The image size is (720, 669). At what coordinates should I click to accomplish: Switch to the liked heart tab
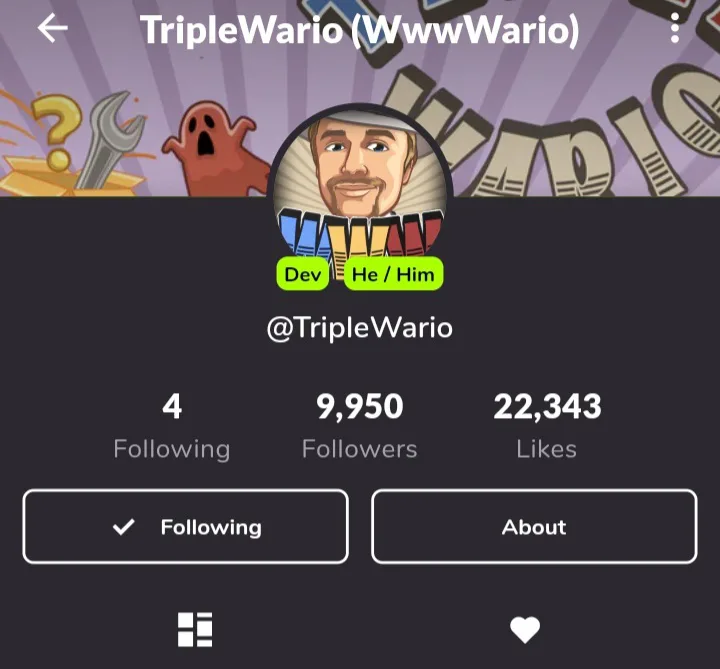coord(525,629)
